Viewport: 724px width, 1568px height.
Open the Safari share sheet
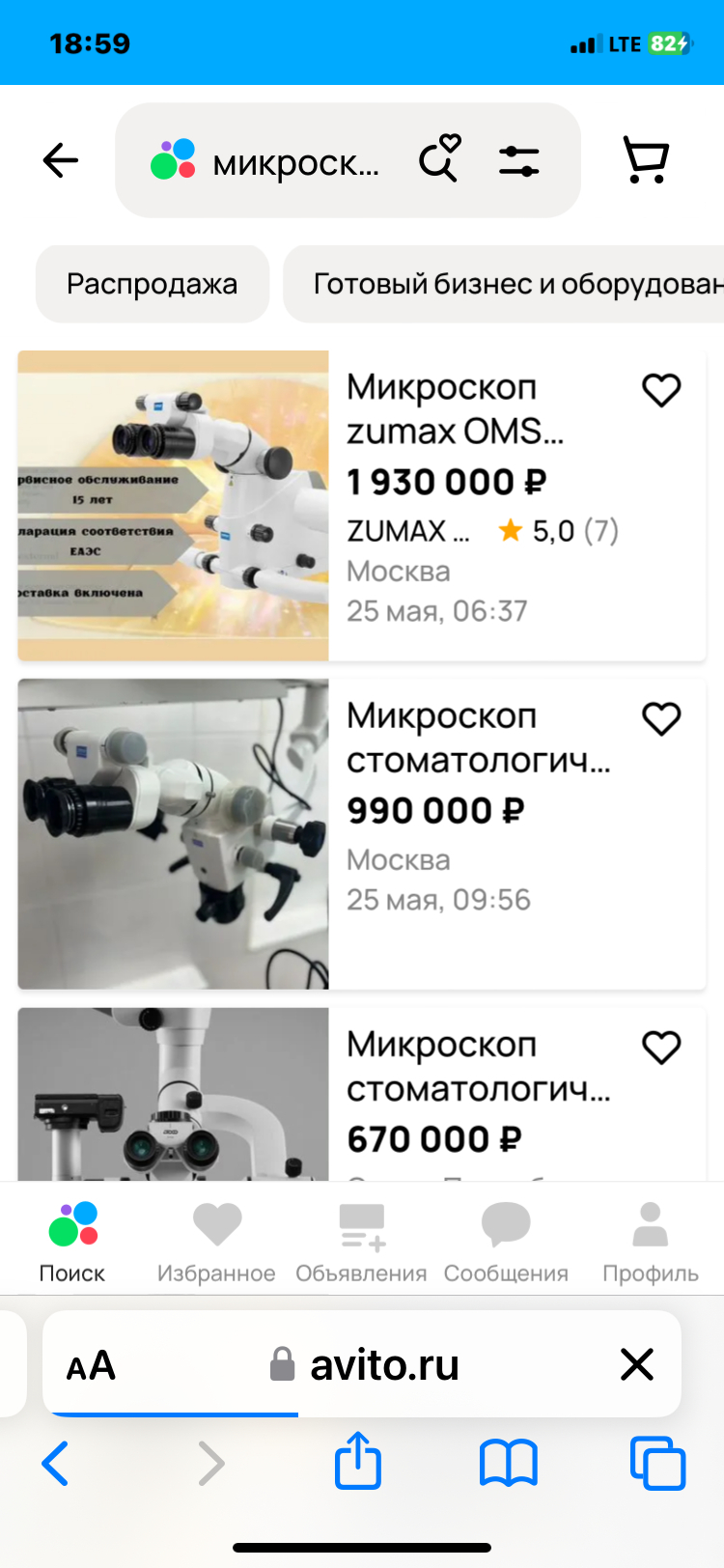[x=358, y=1460]
